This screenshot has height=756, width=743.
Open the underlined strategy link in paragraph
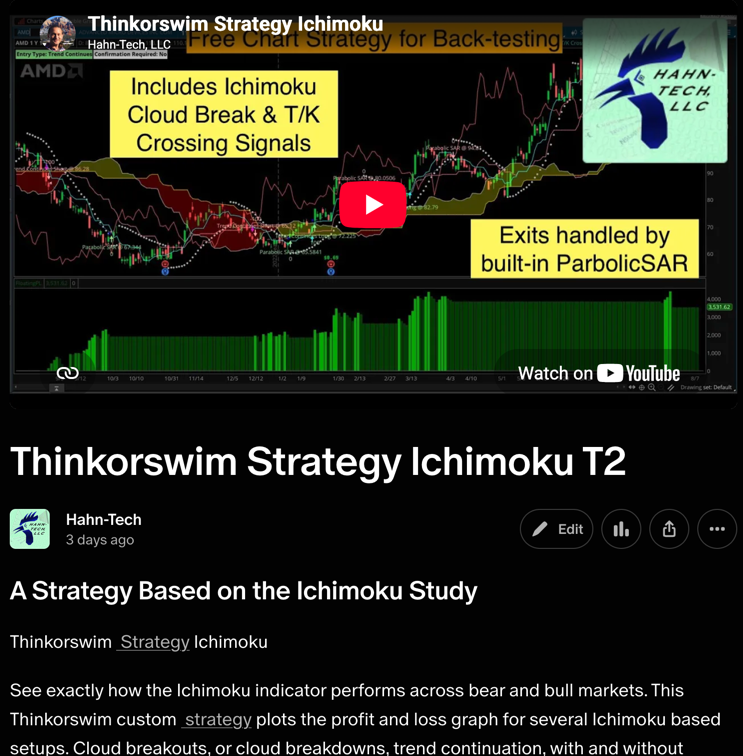217,719
